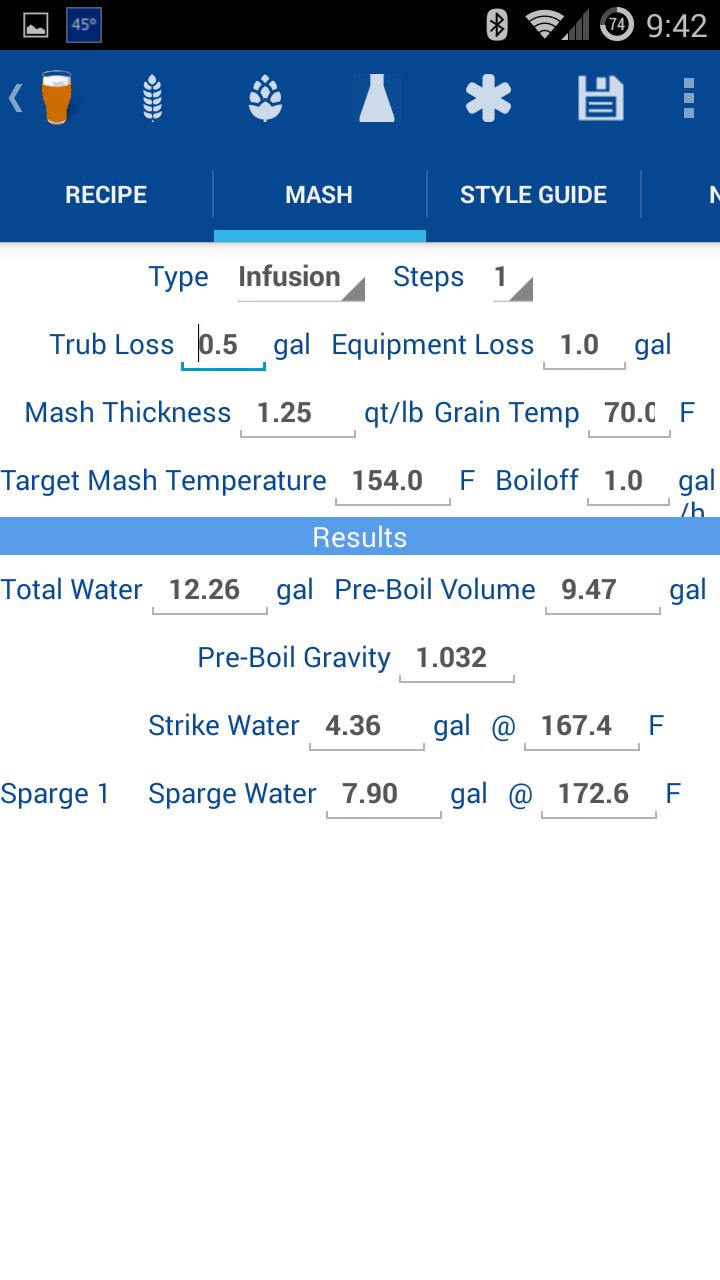The height and width of the screenshot is (1280, 720).
Task: Edit the Grain Temp field
Action: point(629,414)
